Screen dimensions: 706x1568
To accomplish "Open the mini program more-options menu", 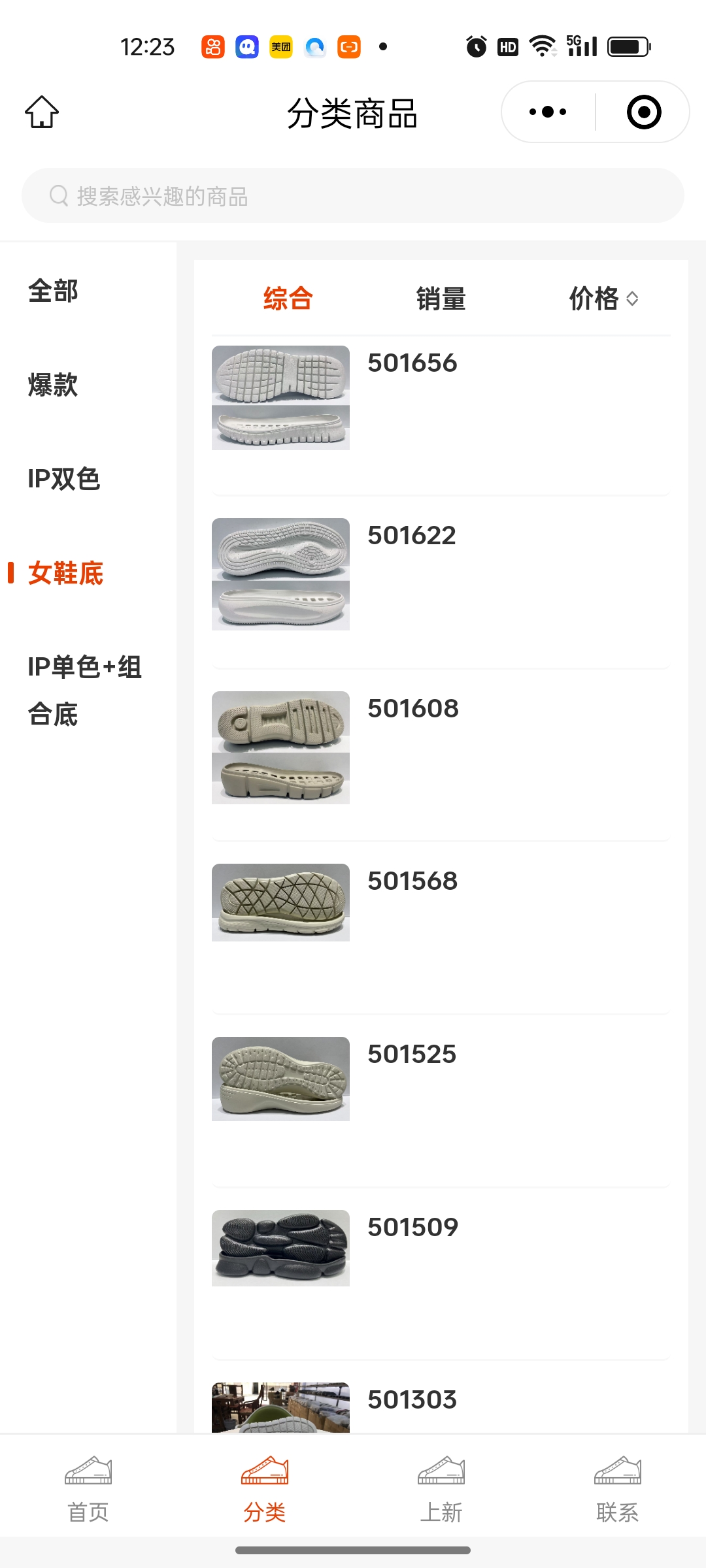I will pyautogui.click(x=548, y=112).
